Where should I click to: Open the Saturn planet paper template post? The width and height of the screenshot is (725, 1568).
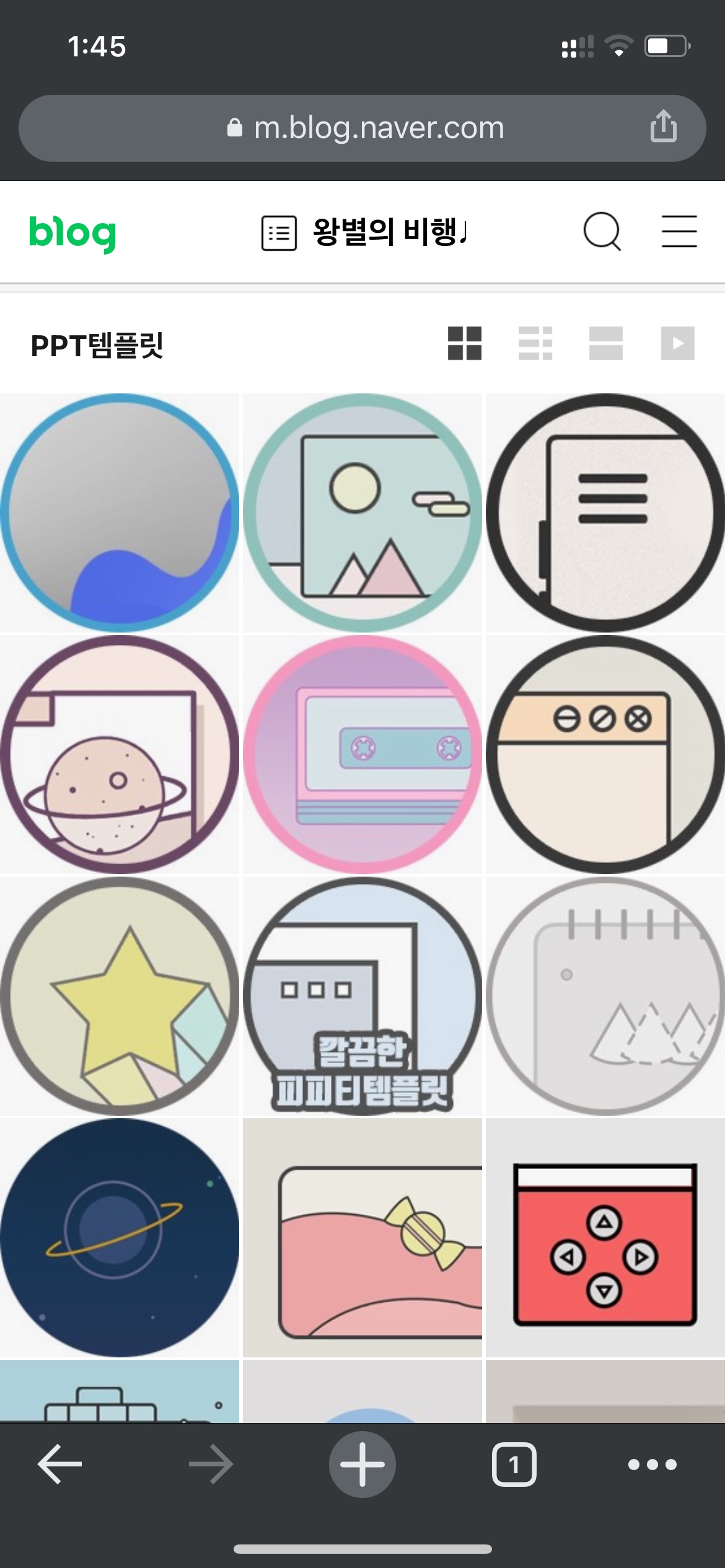tap(120, 755)
